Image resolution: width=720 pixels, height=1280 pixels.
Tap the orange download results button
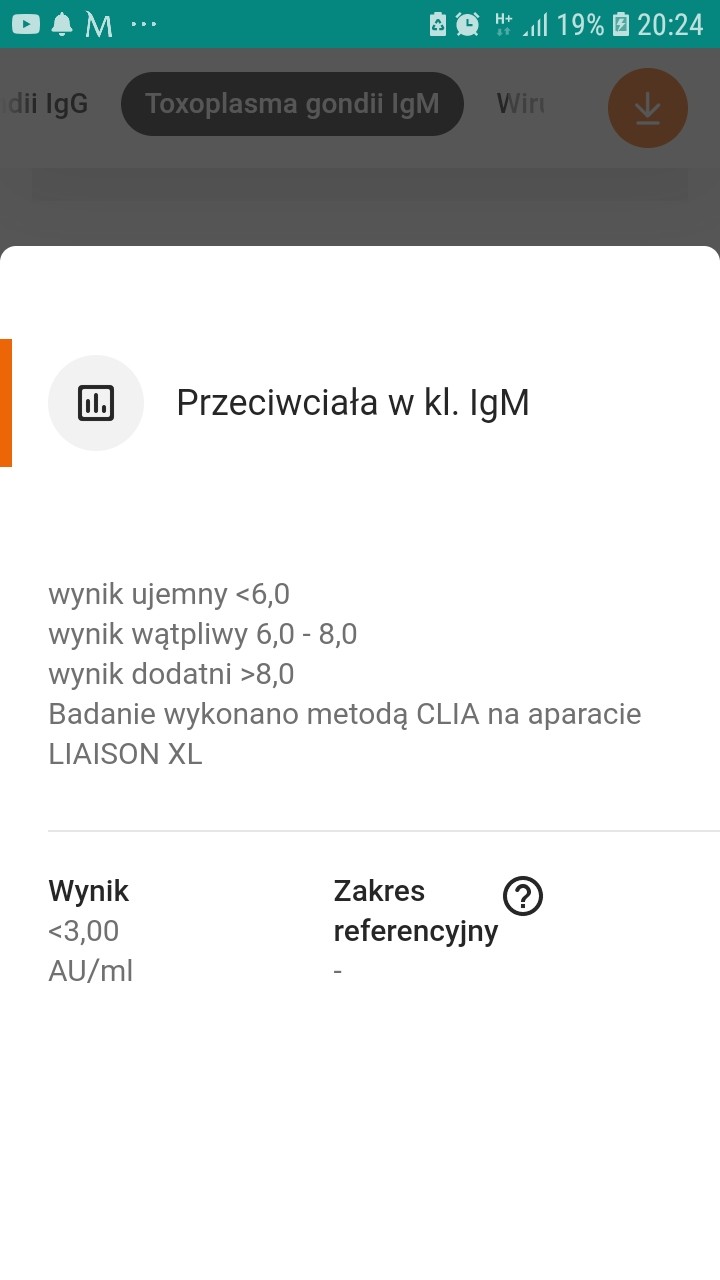[x=648, y=108]
